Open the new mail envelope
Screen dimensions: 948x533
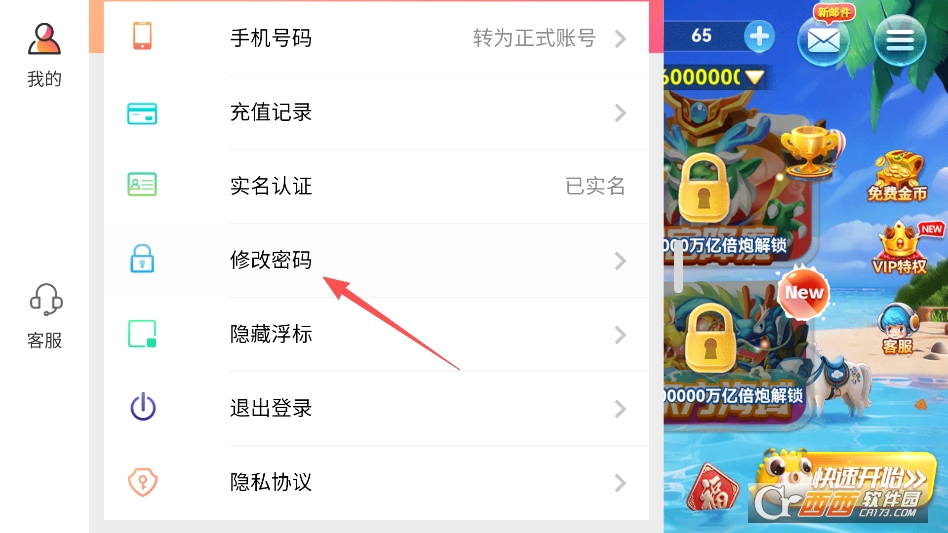[x=823, y=40]
